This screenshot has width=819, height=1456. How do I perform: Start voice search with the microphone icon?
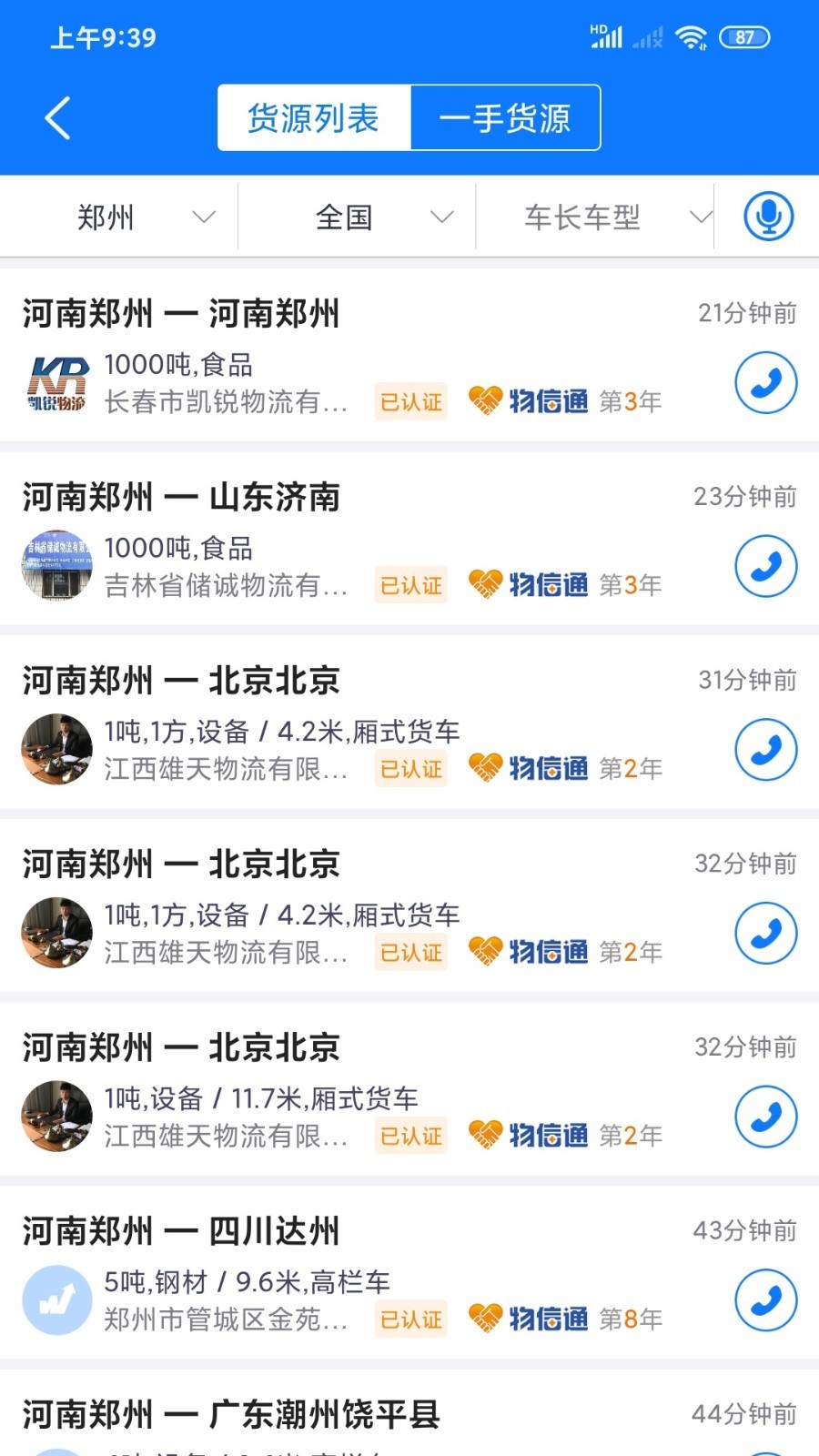[x=768, y=217]
